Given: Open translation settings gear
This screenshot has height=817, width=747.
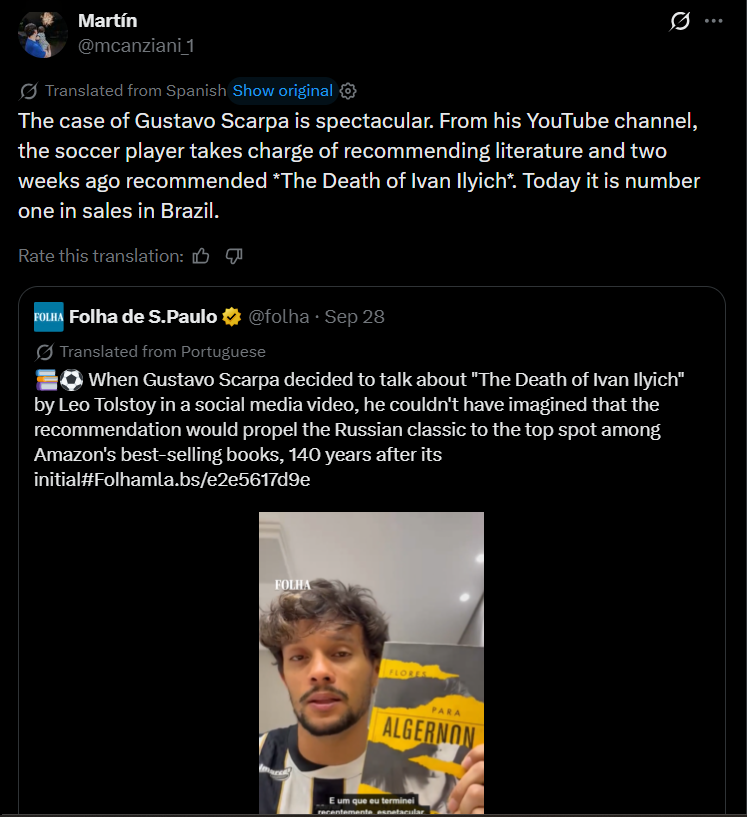Looking at the screenshot, I should 348,91.
